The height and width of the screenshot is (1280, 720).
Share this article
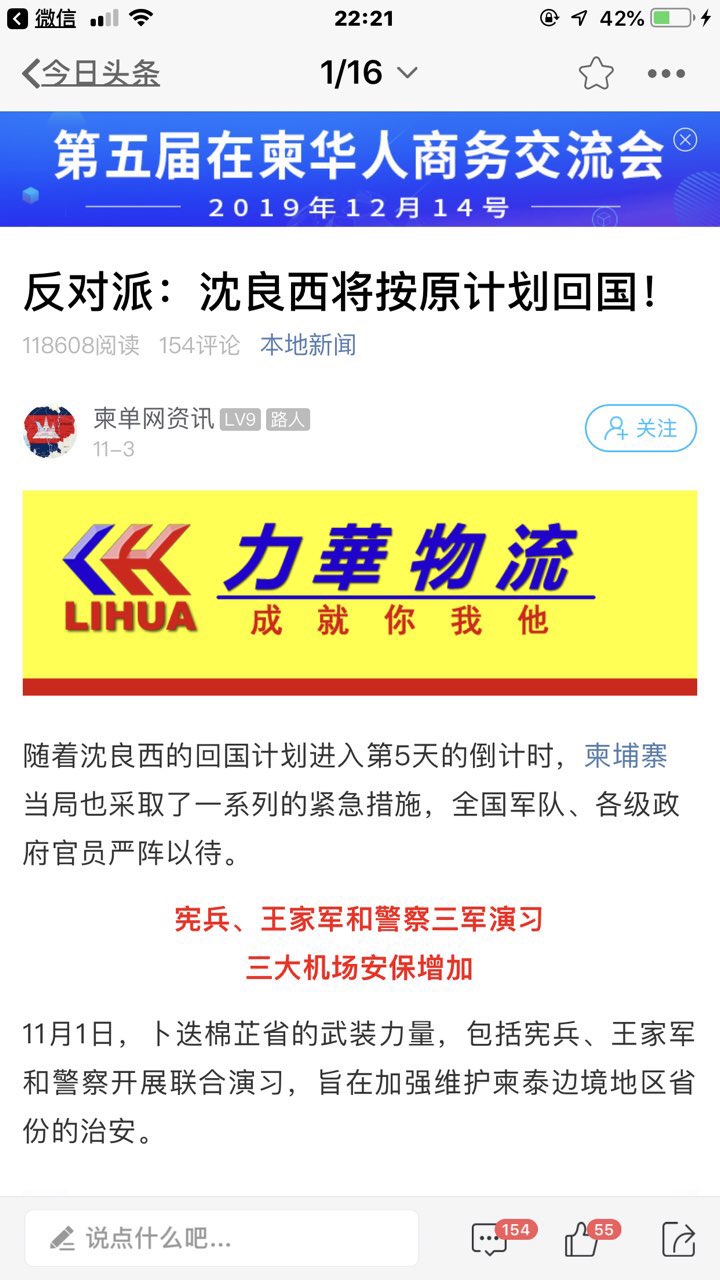[679, 1239]
